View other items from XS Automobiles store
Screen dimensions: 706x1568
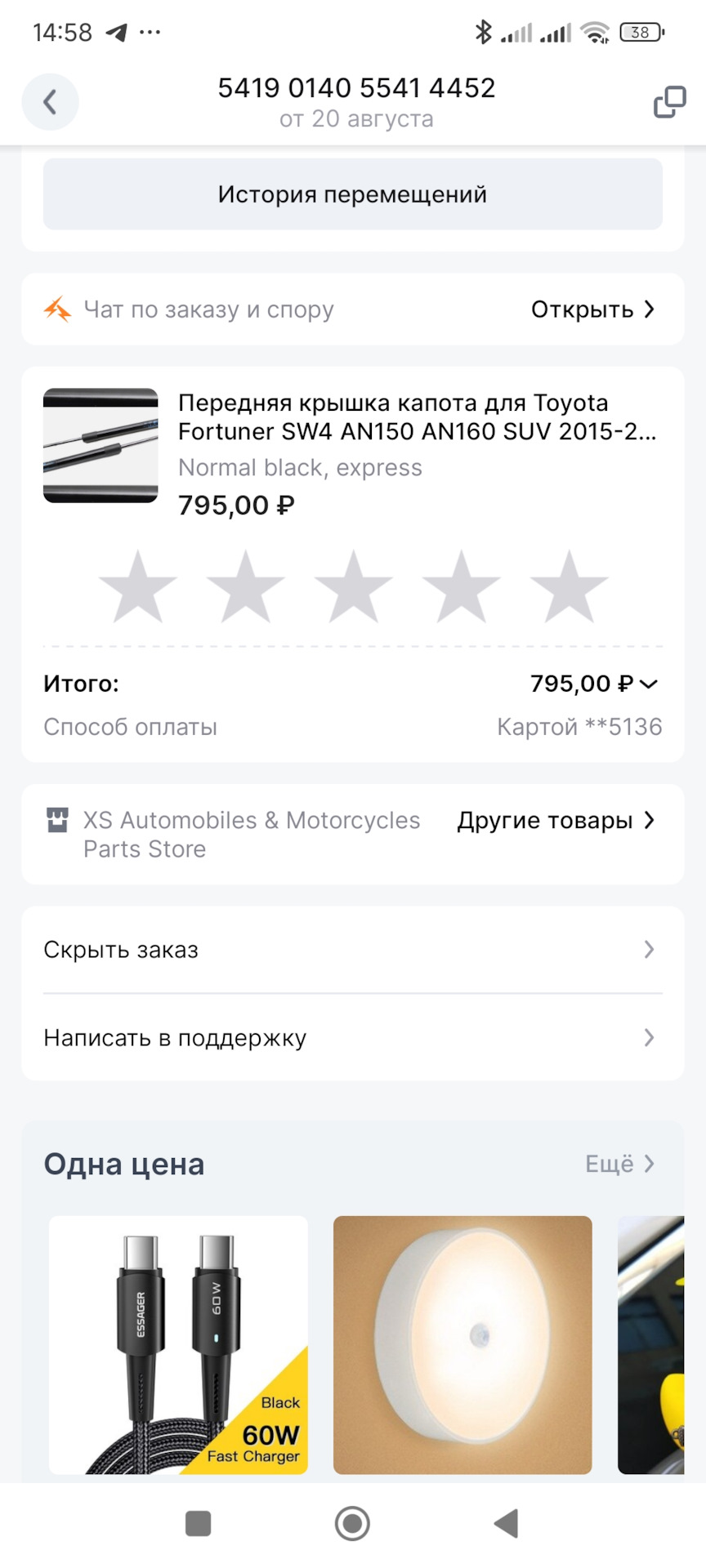coord(556,821)
